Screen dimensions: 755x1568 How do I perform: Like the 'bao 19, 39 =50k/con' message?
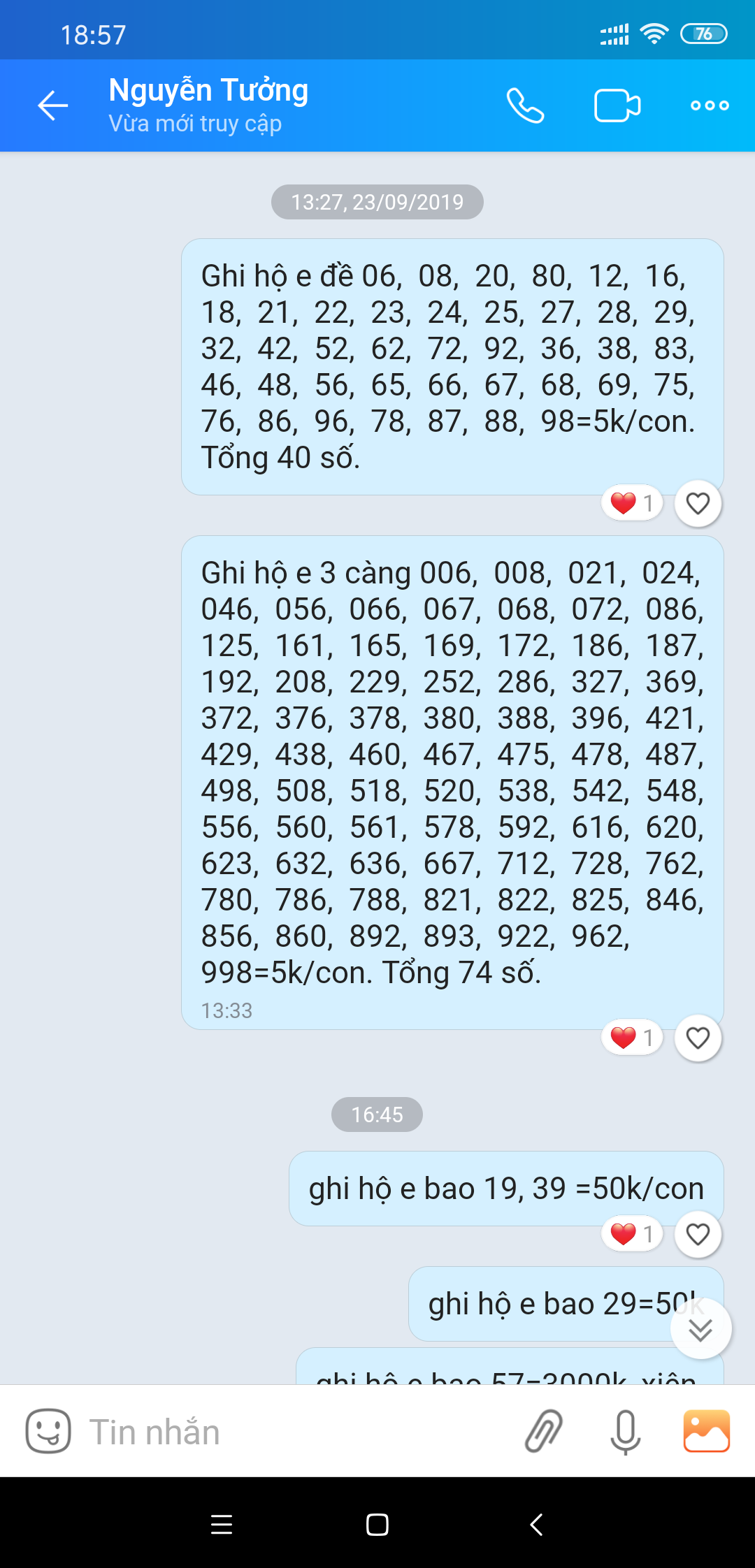(698, 1235)
